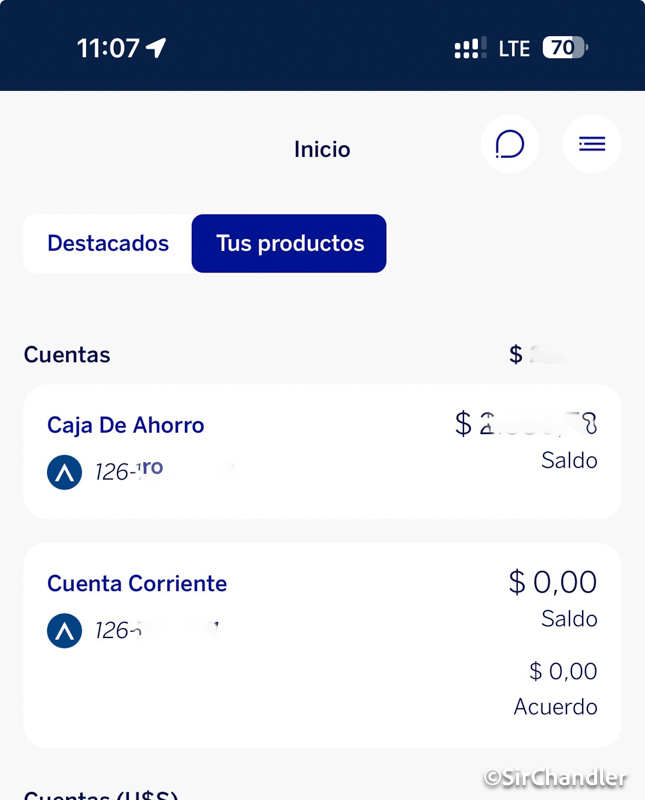Select the Tus productos tab
The width and height of the screenshot is (645, 800).
(x=290, y=243)
